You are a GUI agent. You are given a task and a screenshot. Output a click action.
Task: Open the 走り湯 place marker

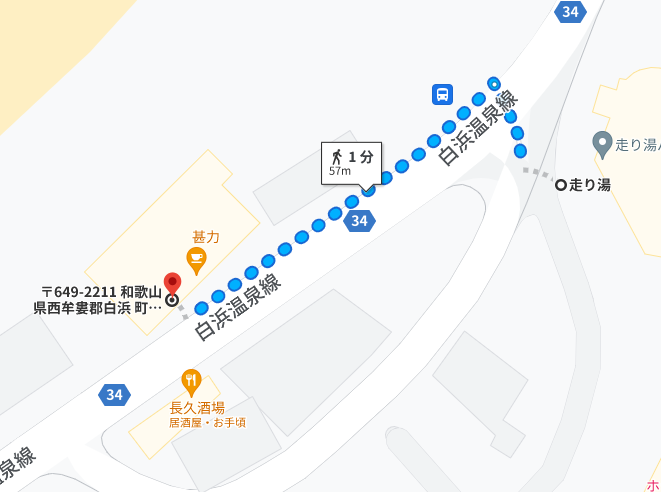602,143
